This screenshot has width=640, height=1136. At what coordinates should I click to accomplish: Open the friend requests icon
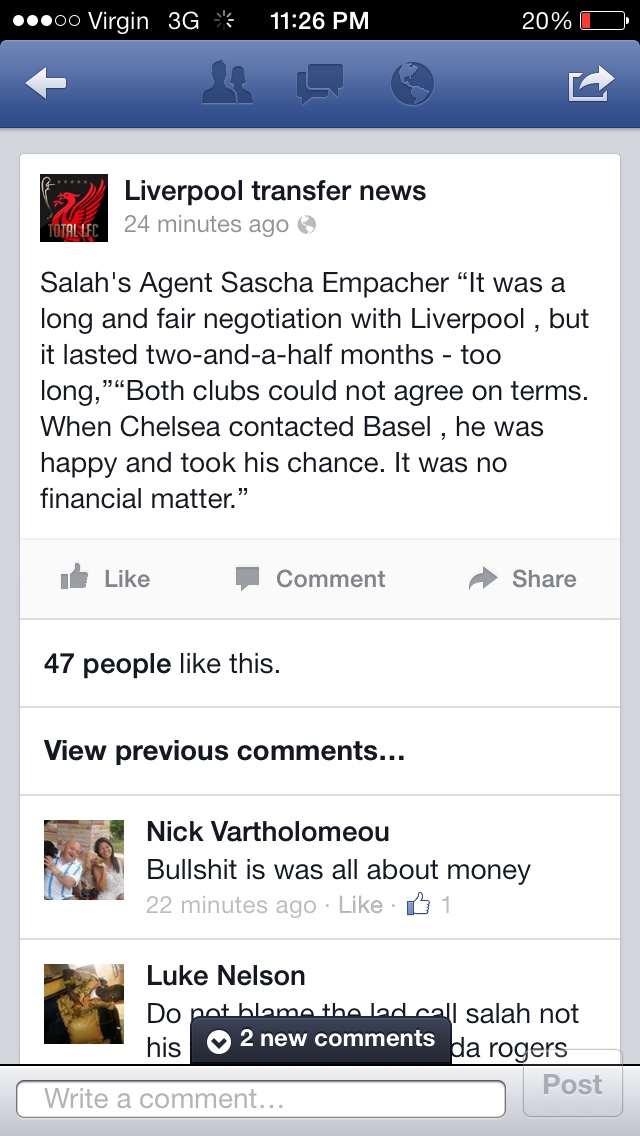(x=229, y=84)
